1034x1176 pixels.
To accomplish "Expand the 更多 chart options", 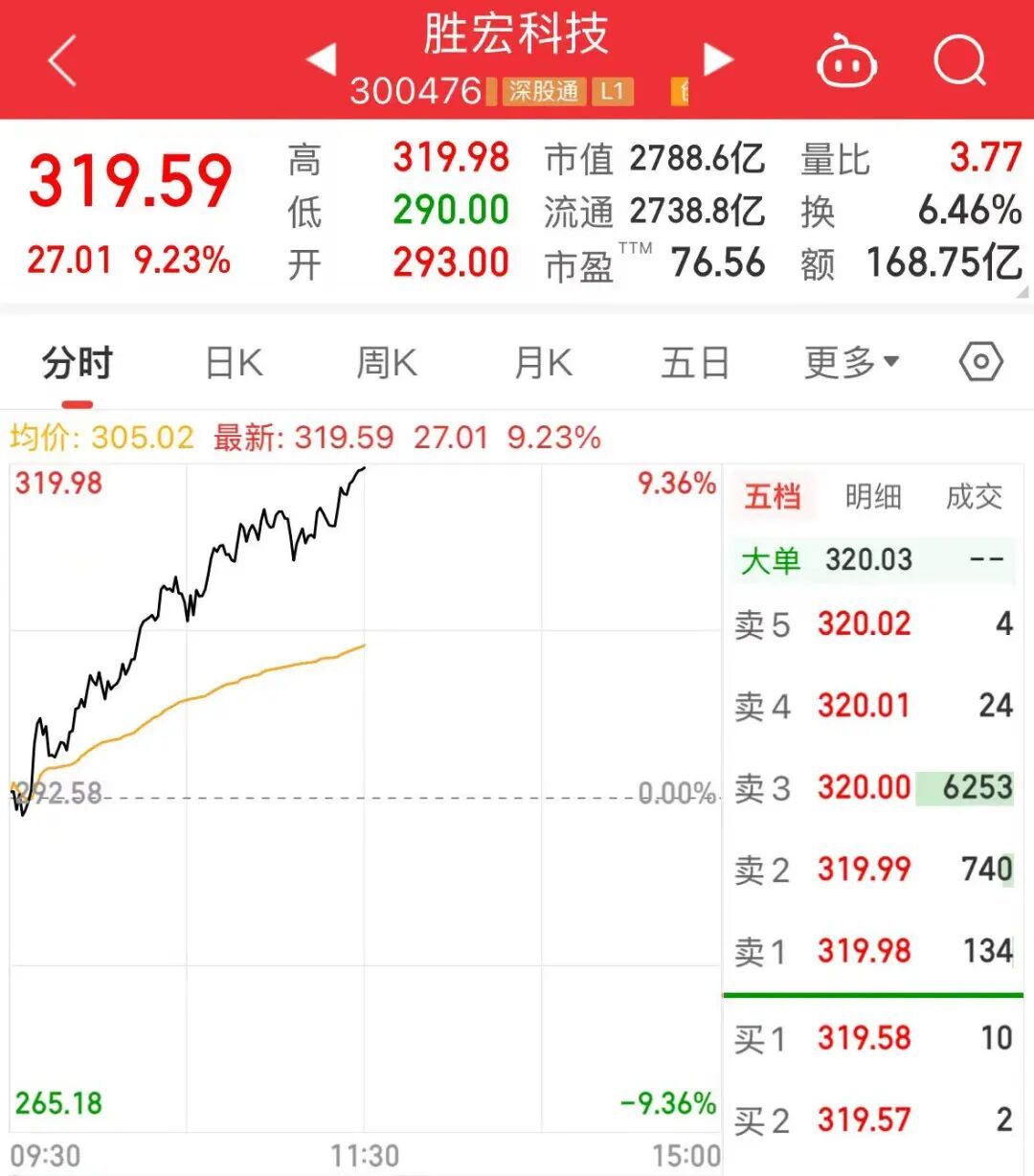I will [x=851, y=363].
